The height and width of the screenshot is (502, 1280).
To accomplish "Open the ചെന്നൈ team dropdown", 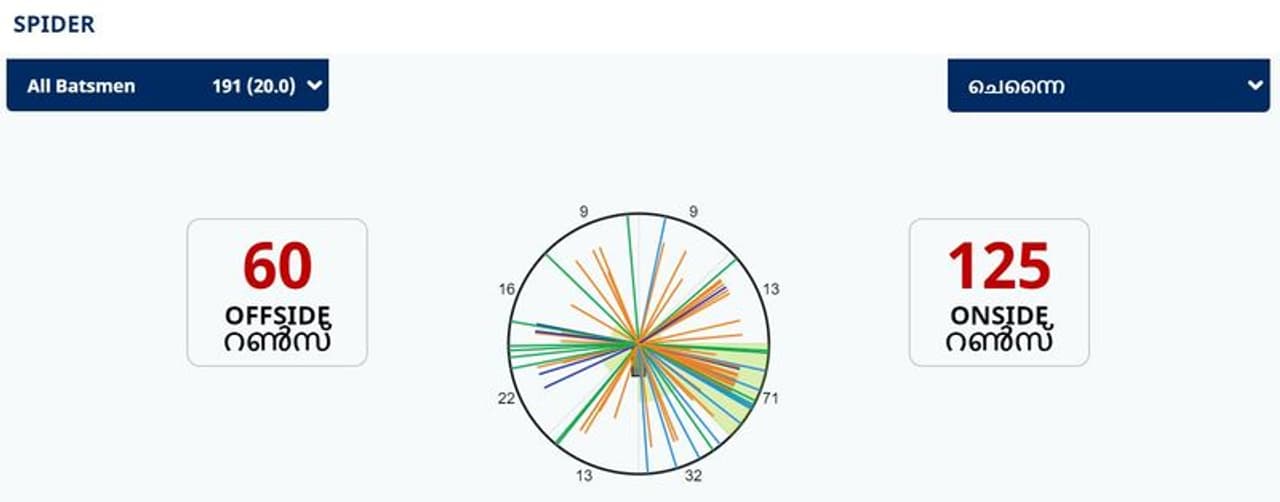I will (1107, 86).
